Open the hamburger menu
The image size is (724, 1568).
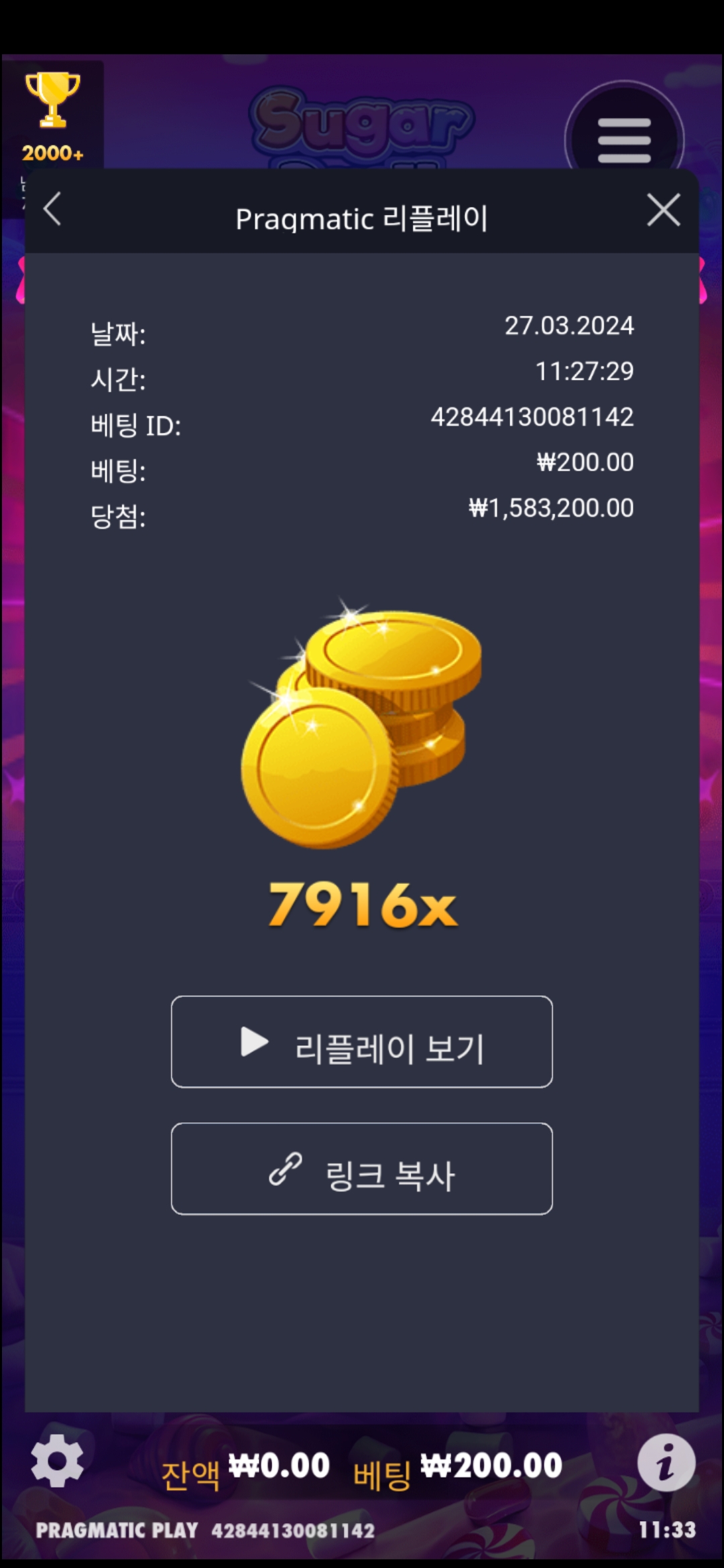coord(624,140)
